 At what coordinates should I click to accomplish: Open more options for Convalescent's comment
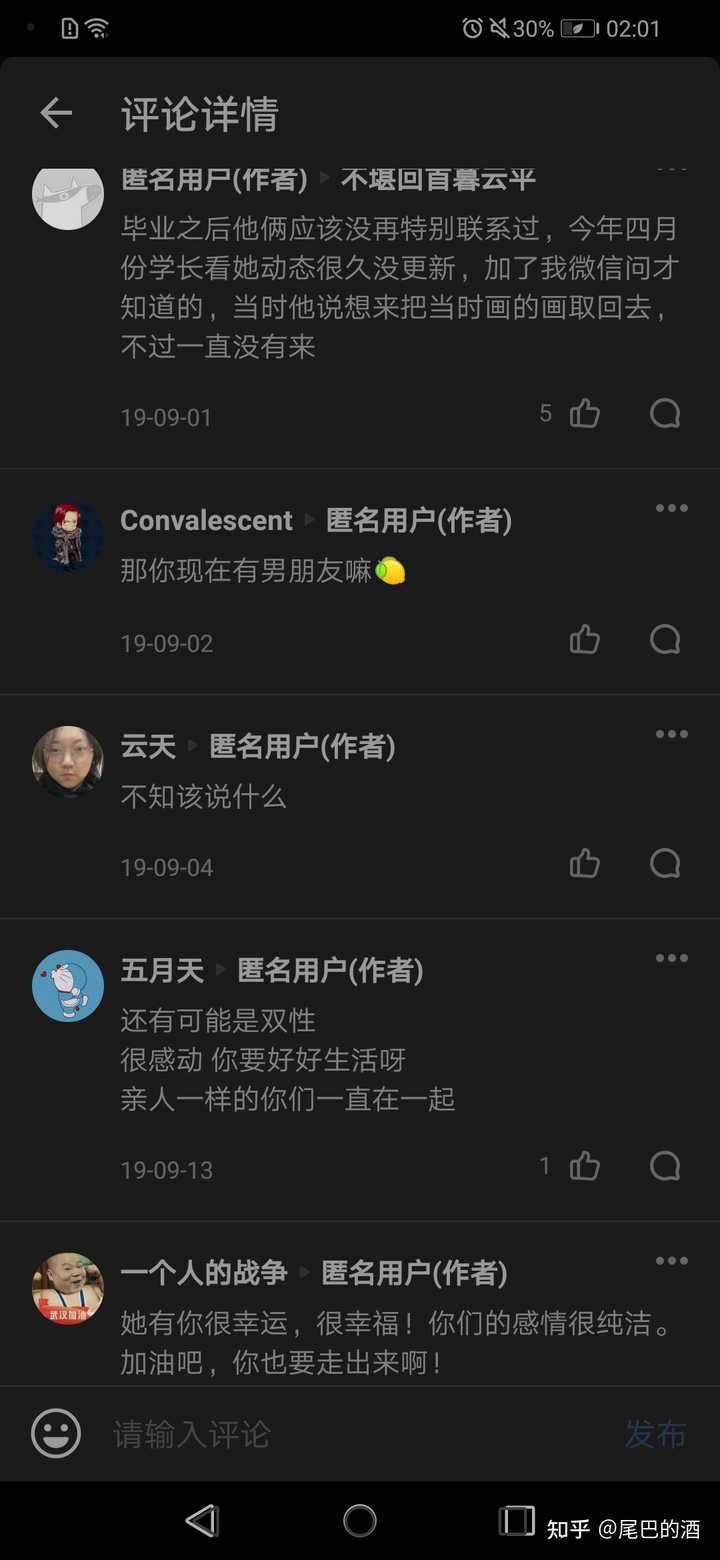click(671, 509)
